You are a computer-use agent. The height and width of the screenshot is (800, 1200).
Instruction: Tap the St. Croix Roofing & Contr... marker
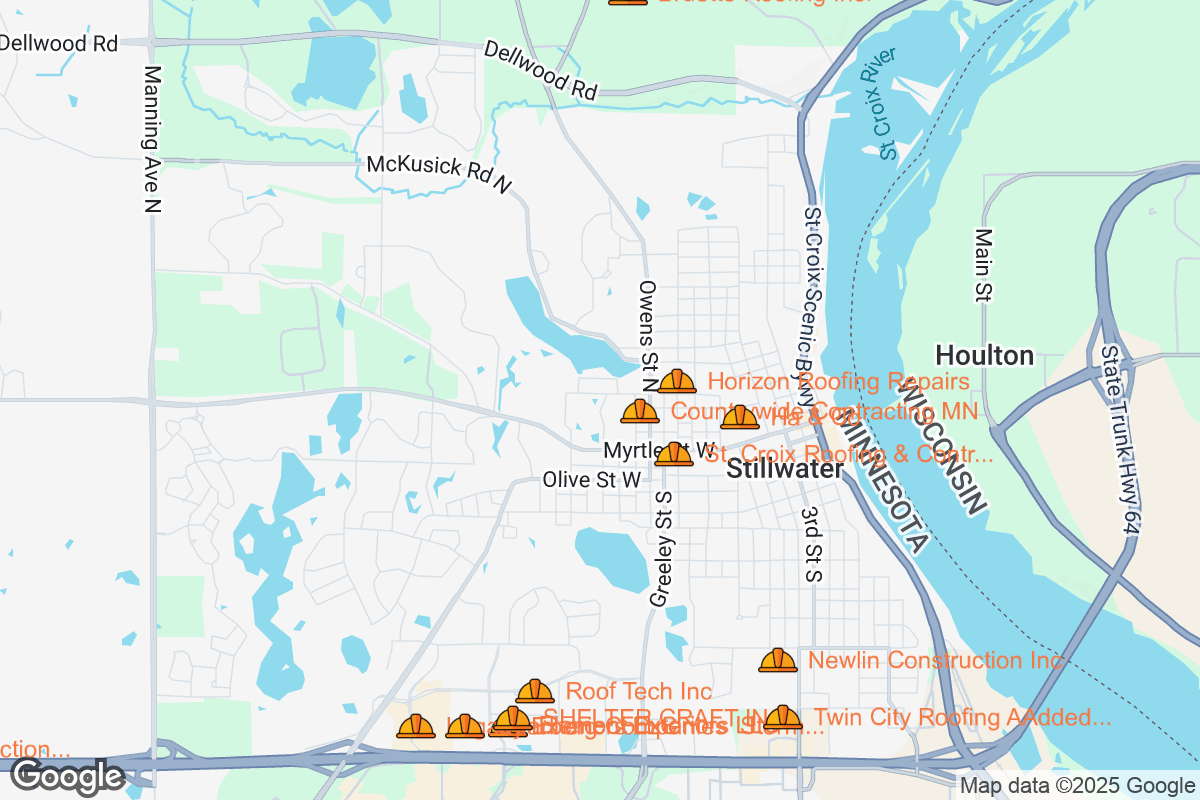(x=674, y=455)
